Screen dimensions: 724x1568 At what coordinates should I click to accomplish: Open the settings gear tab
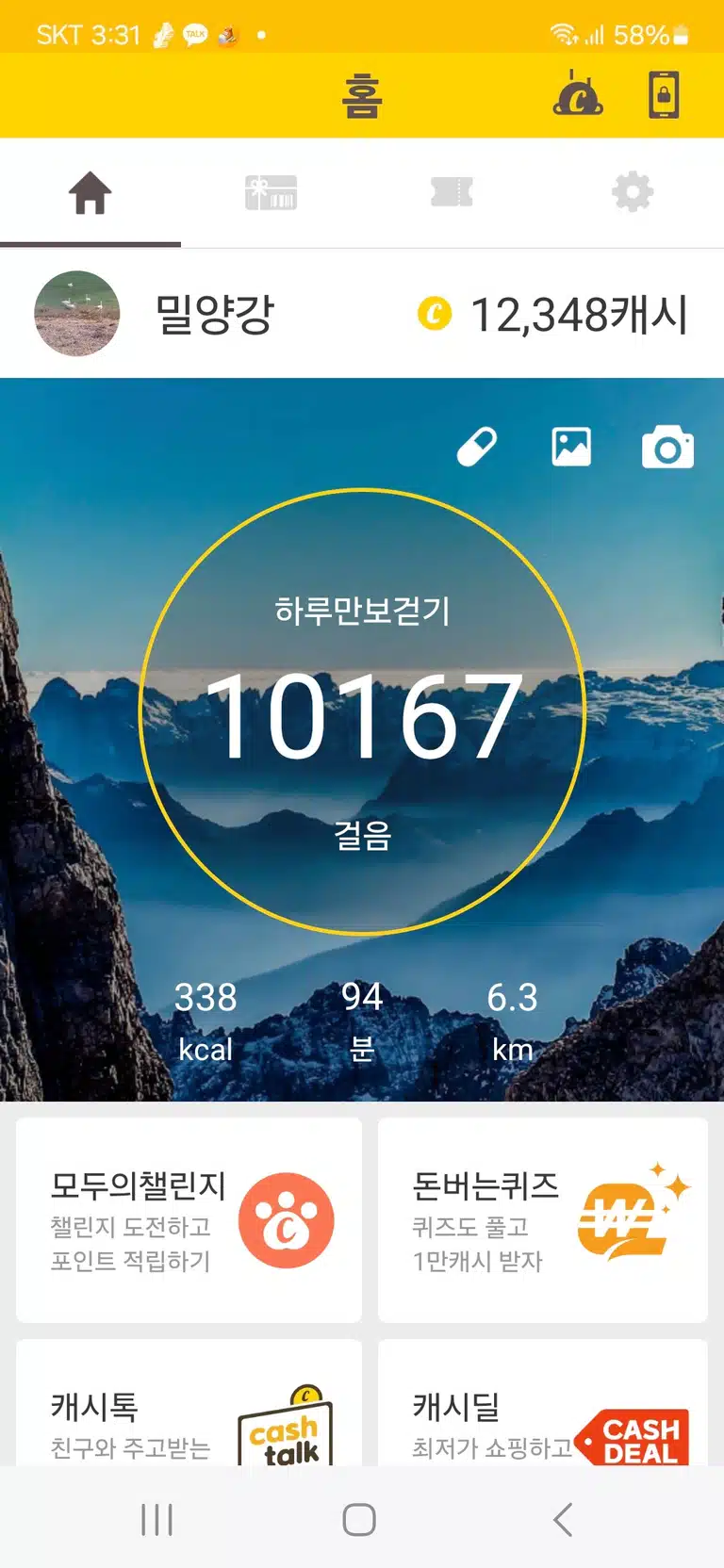(633, 192)
